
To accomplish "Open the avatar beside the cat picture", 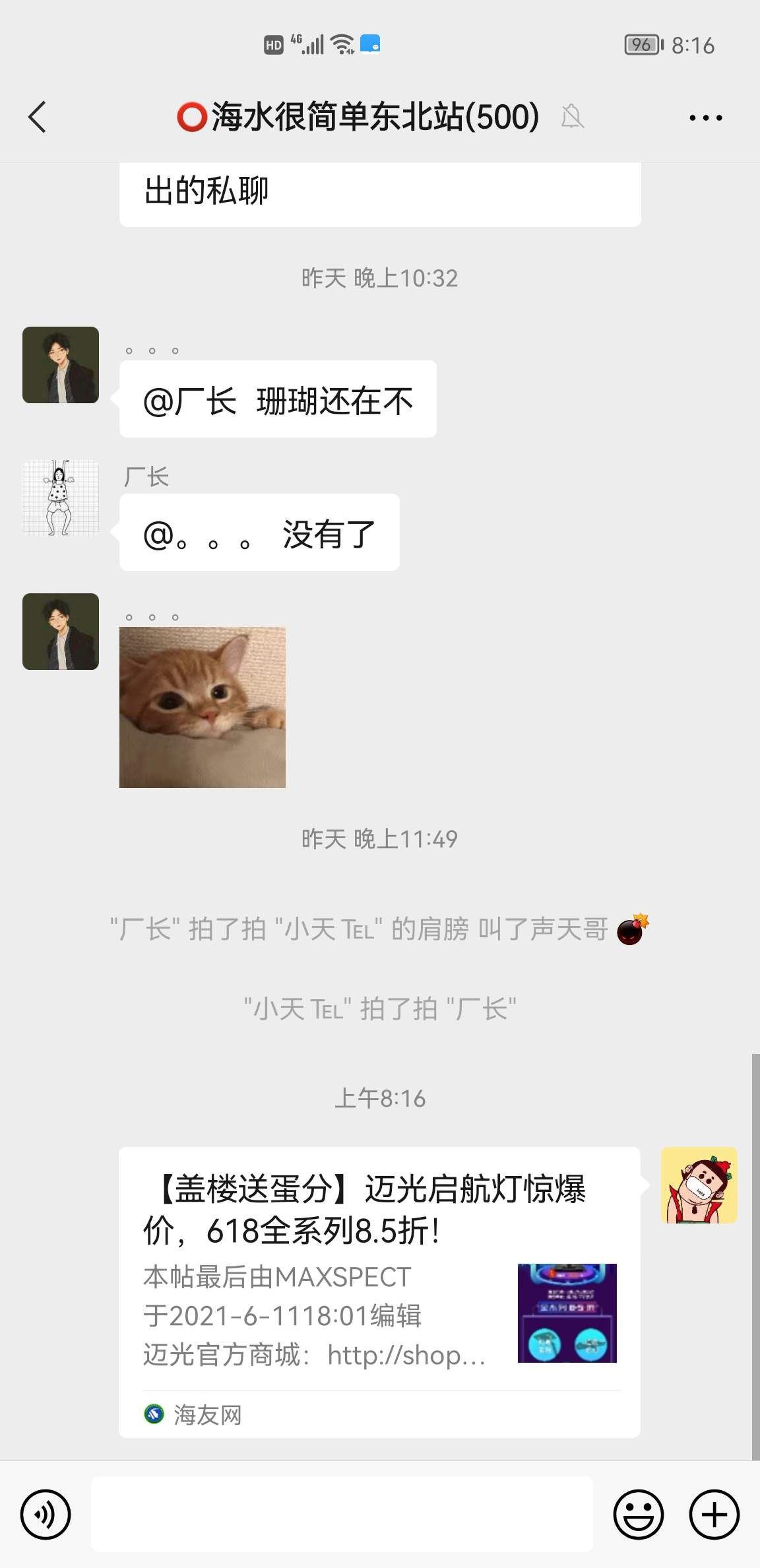I will click(x=61, y=632).
